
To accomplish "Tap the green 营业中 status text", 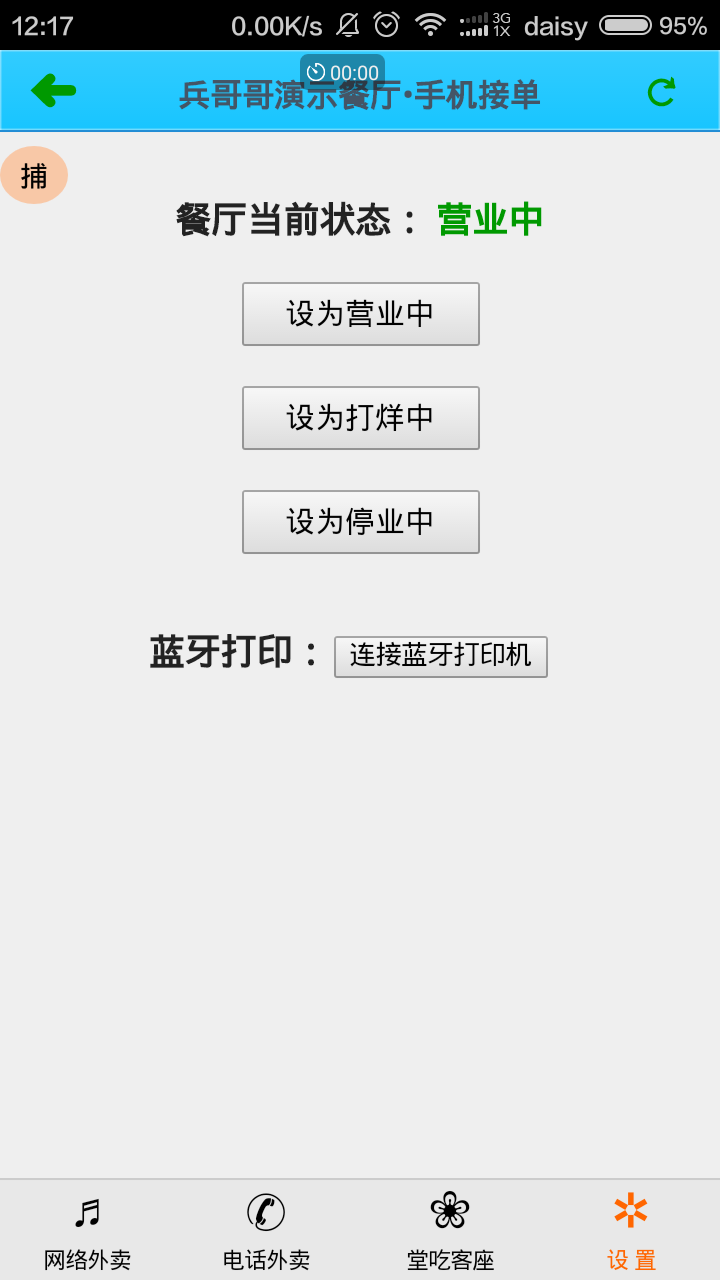I will [489, 218].
